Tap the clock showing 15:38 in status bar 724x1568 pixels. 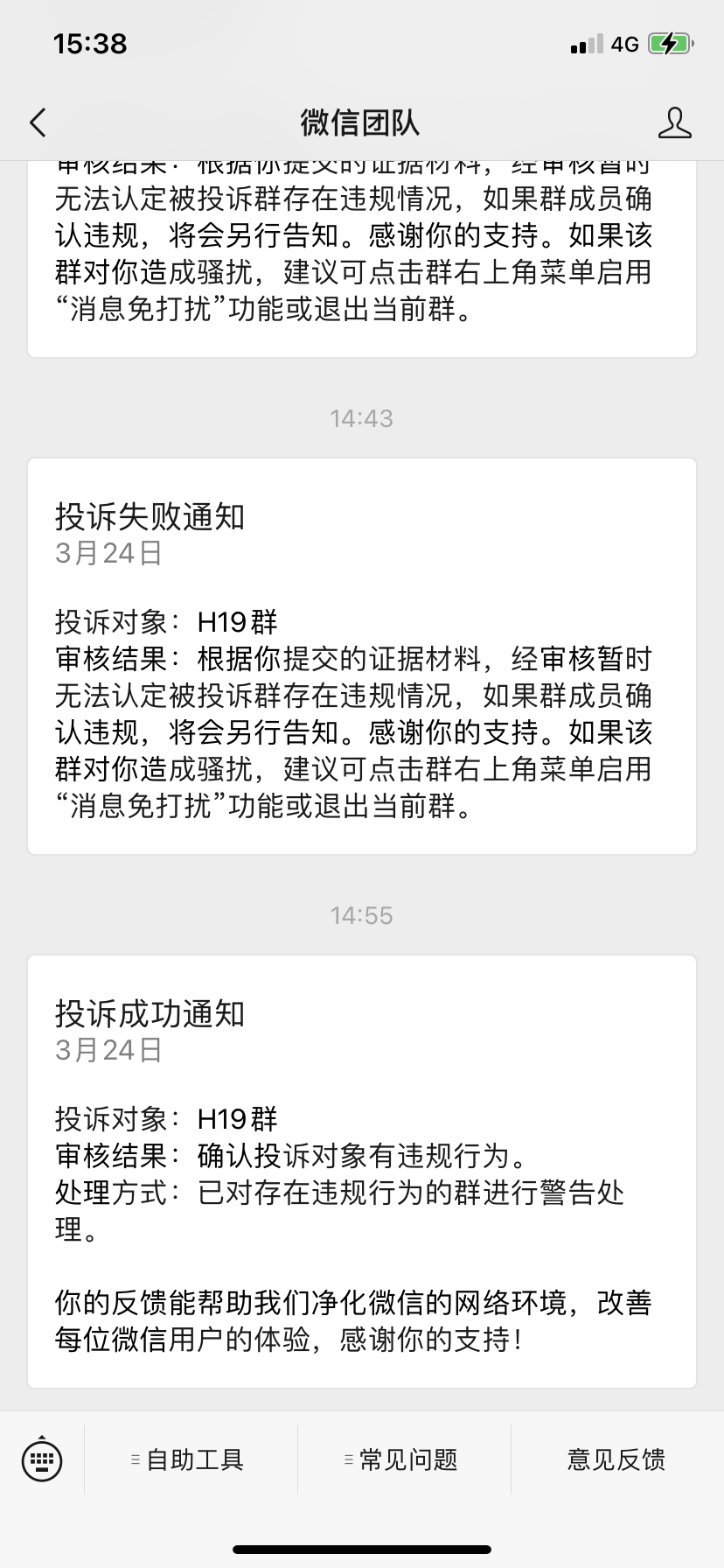click(x=87, y=42)
